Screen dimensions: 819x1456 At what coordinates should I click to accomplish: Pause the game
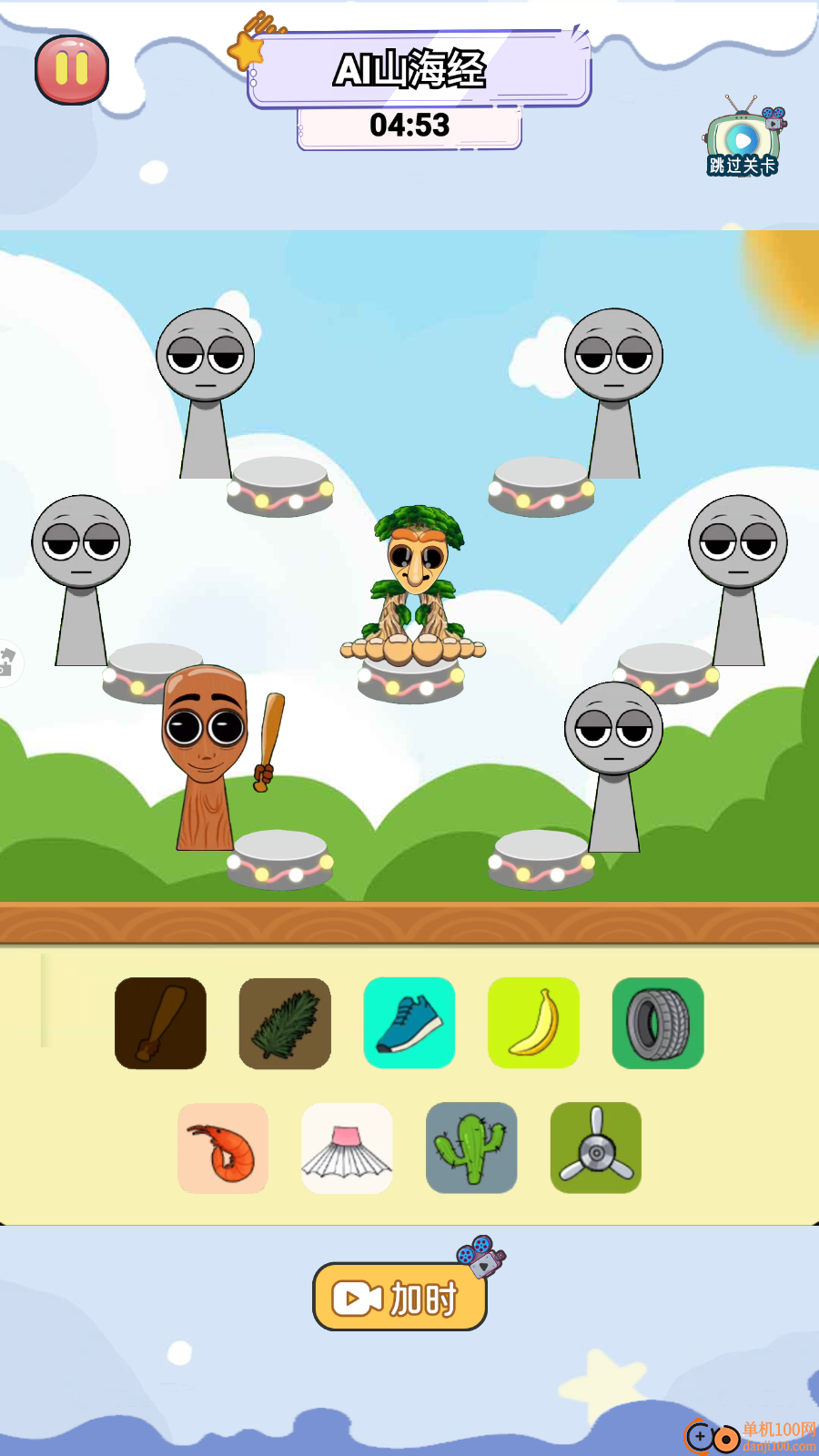(72, 70)
